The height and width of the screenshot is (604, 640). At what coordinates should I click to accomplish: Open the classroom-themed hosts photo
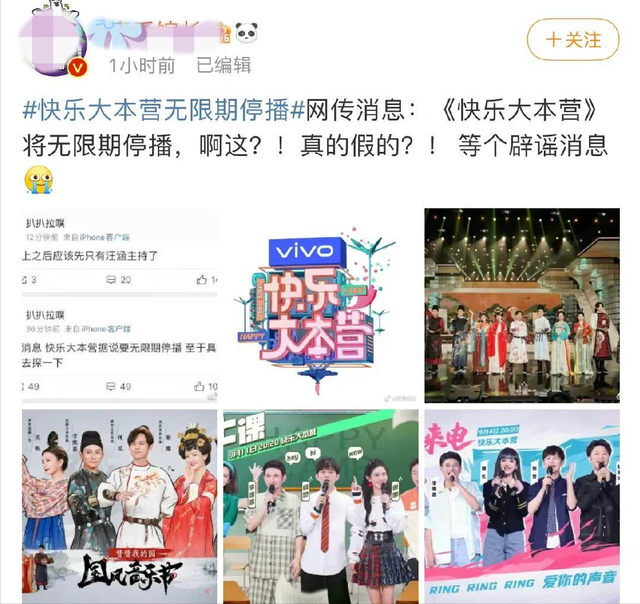point(320,505)
